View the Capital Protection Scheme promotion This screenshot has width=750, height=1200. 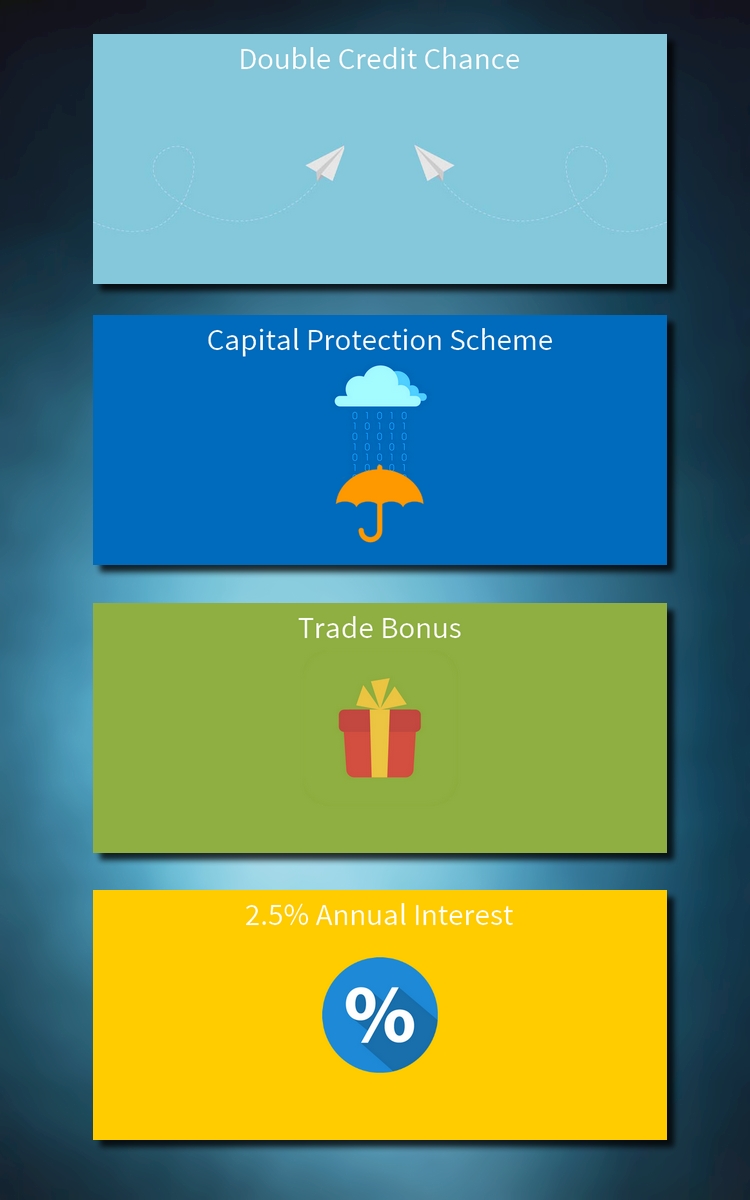point(379,440)
